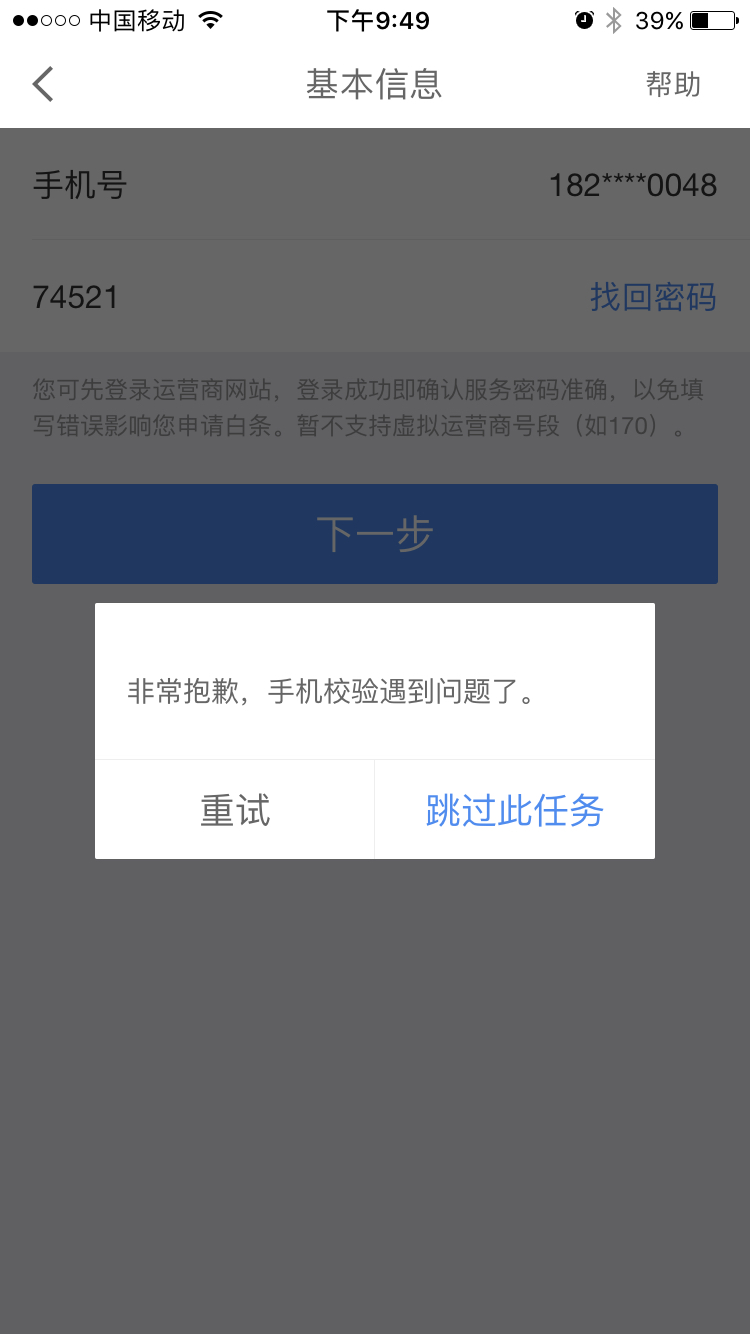Select 跳过此任务 to skip the task

515,809
